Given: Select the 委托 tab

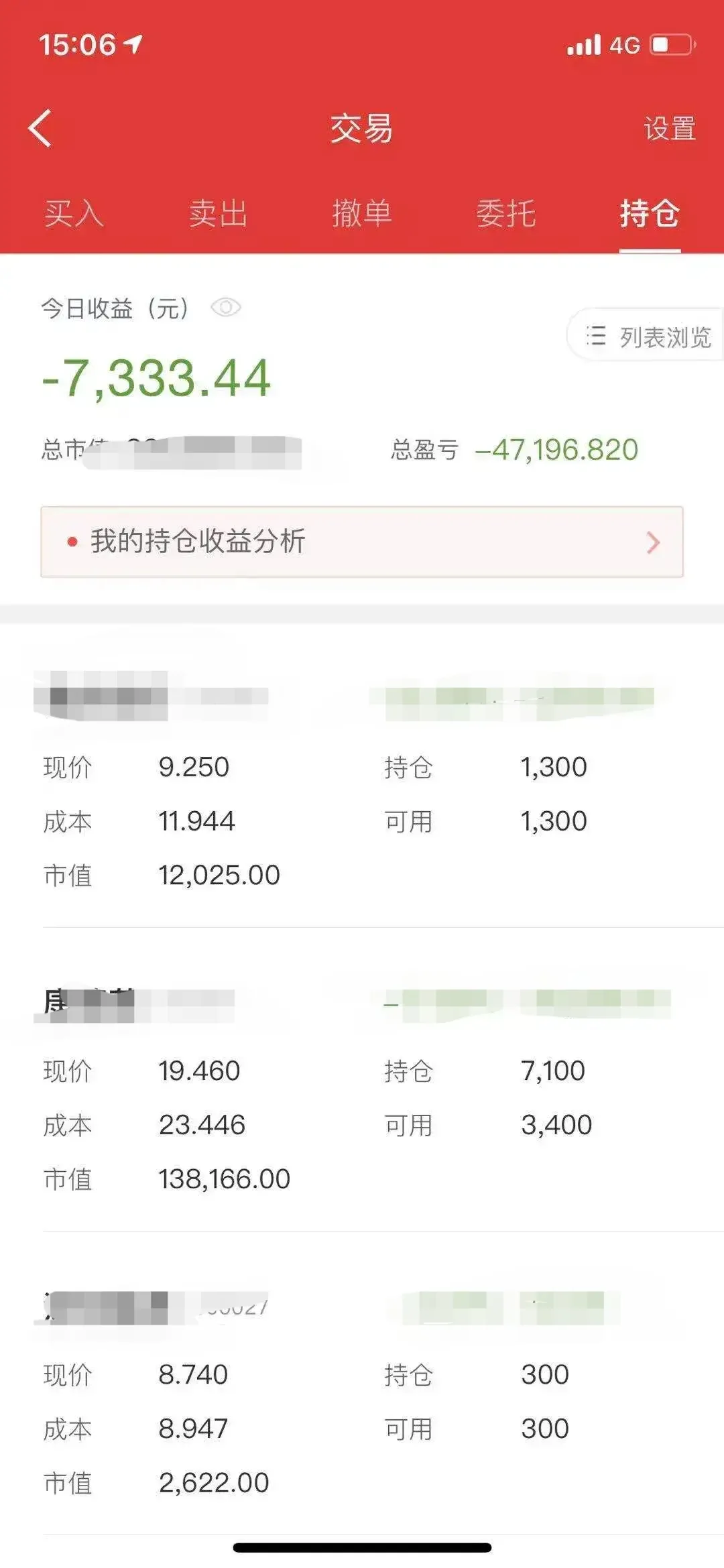Looking at the screenshot, I should point(506,214).
